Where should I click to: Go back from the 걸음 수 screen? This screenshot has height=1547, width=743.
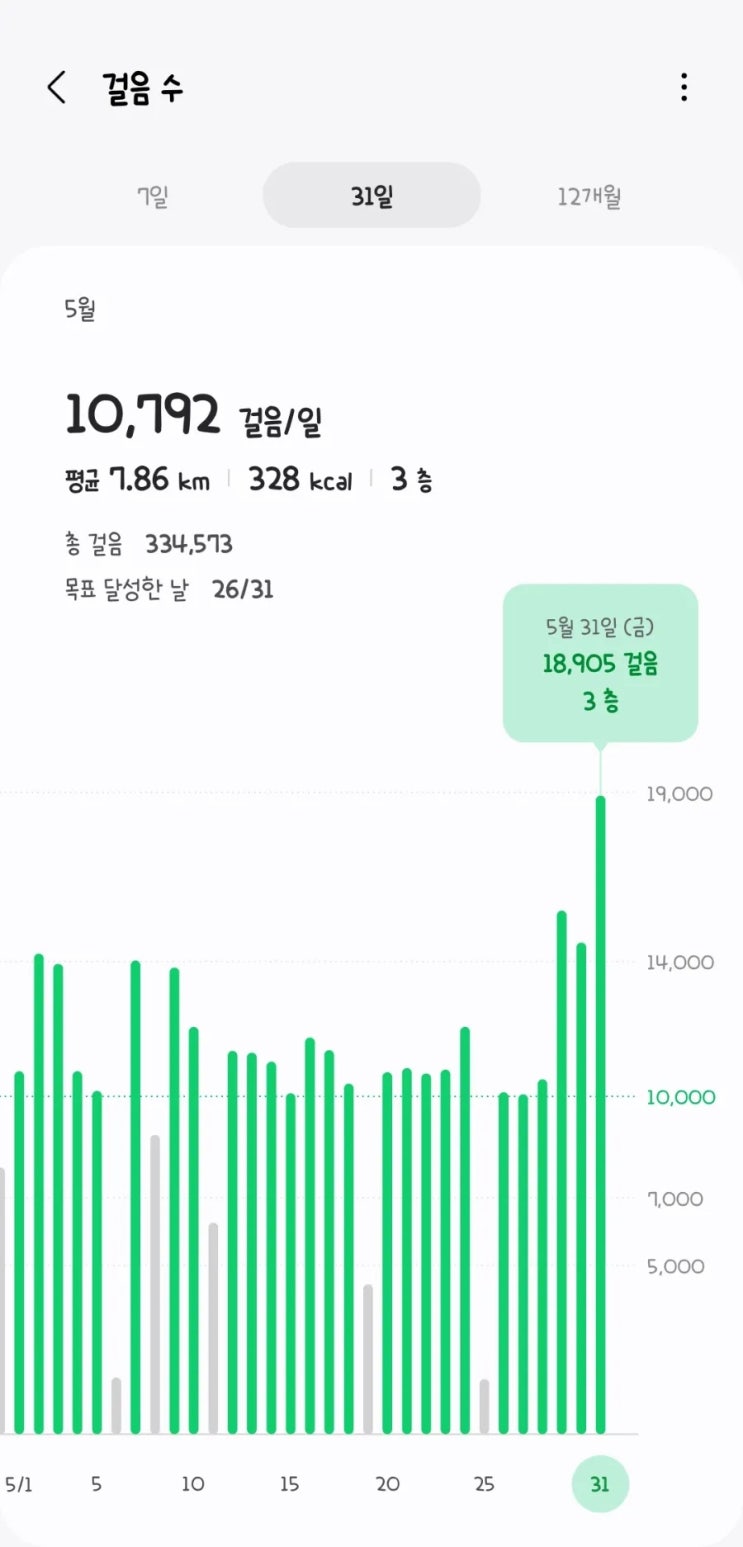click(57, 88)
